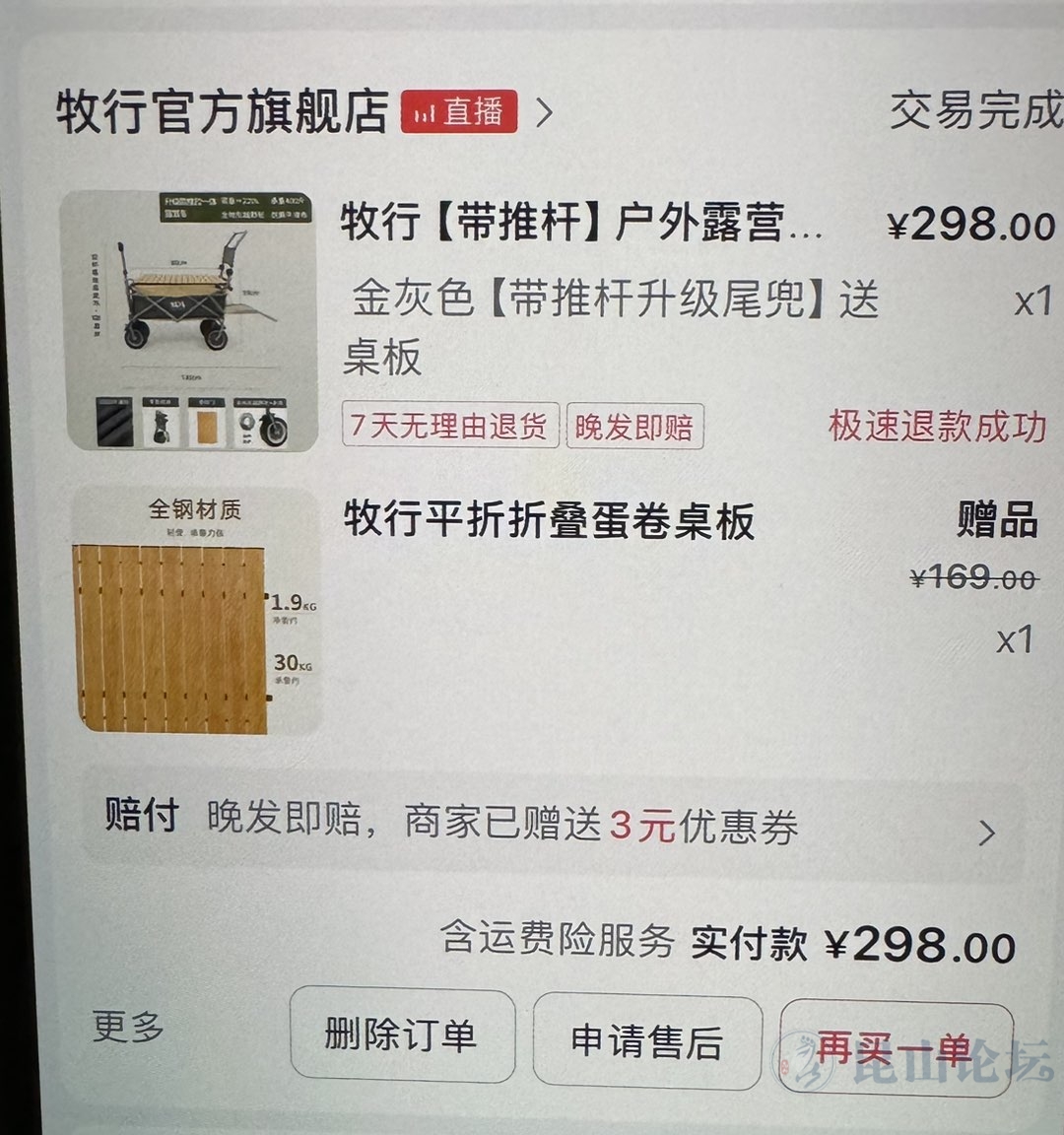This screenshot has height=1135, width=1064.
Task: Tap 申请售后 to request after-sales service
Action: (647, 1042)
